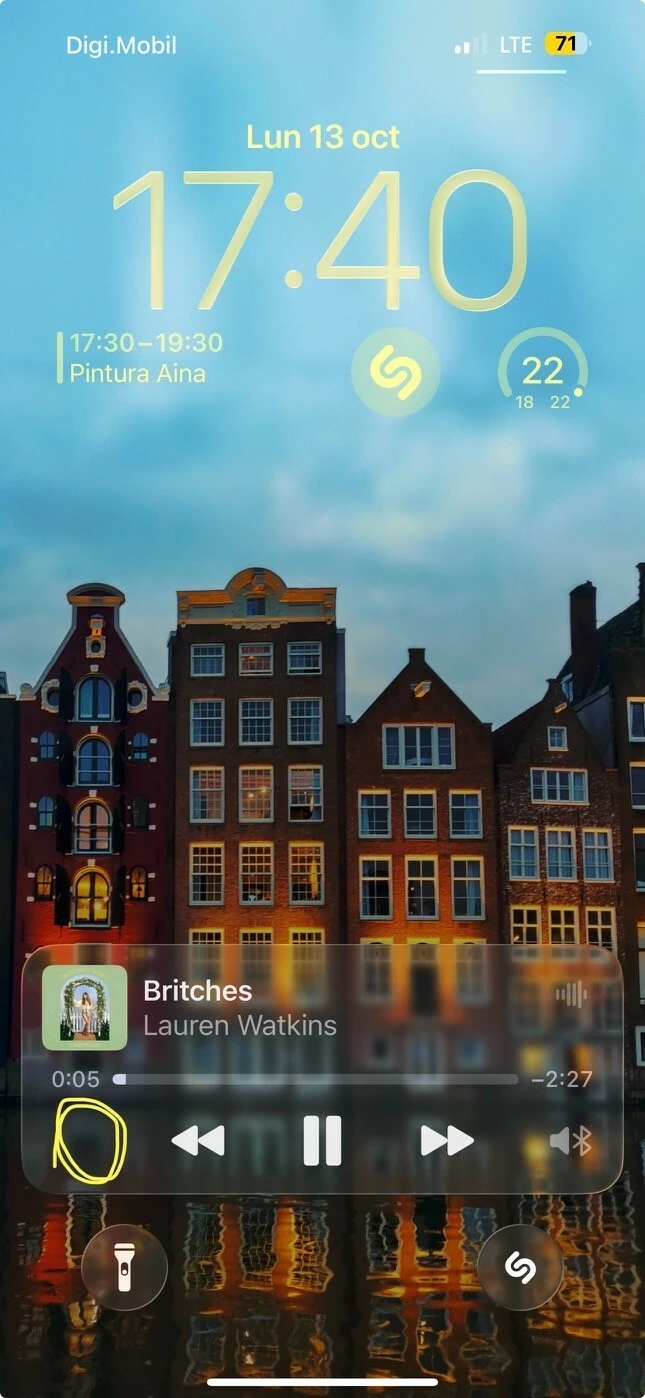Go back to the previous track
The width and height of the screenshot is (645, 1398).
point(198,1141)
